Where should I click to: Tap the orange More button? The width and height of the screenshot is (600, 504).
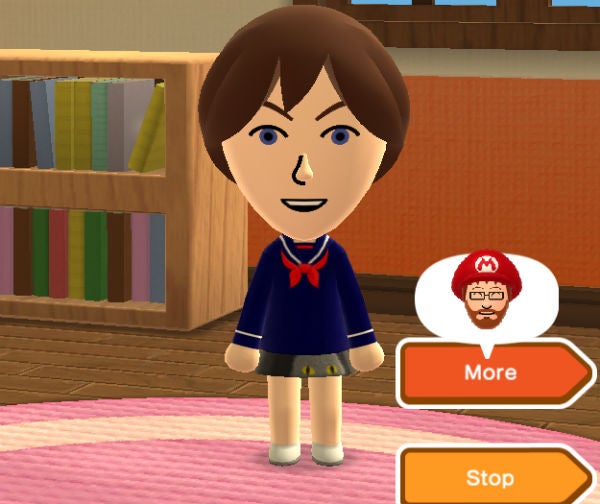pyautogui.click(x=490, y=373)
